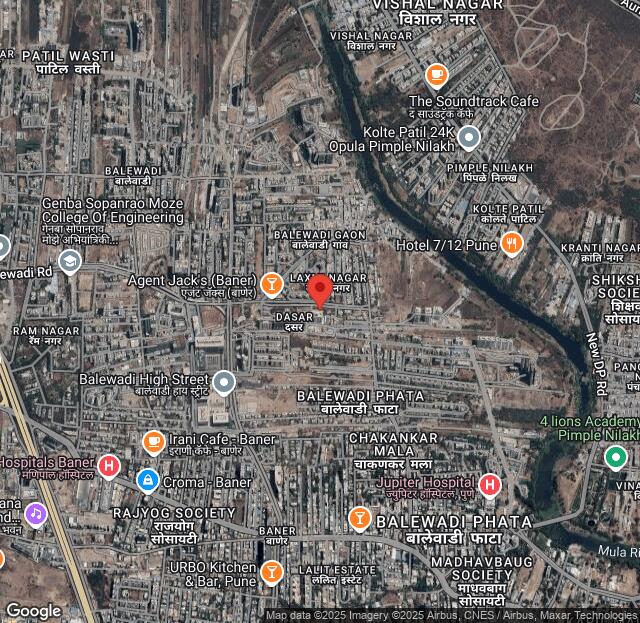Screen dimensions: 640x623
Task: Select Genba Sopanrao Moze College marker
Action: click(69, 262)
